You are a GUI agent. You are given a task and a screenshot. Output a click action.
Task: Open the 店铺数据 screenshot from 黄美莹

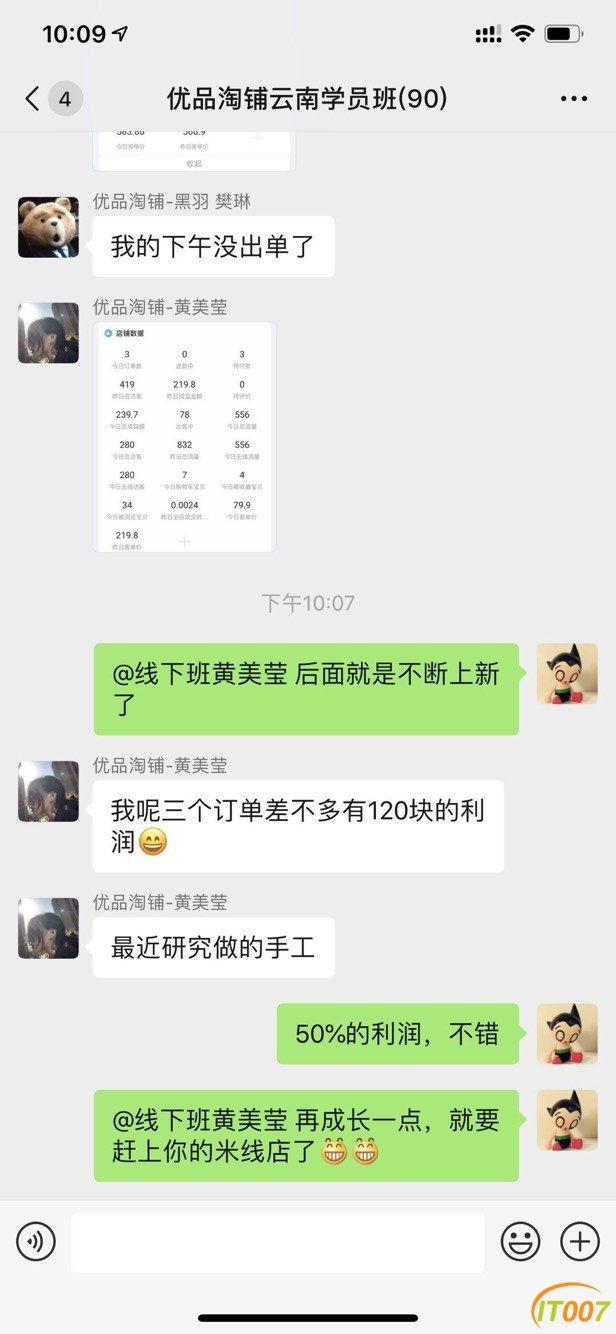pos(184,437)
